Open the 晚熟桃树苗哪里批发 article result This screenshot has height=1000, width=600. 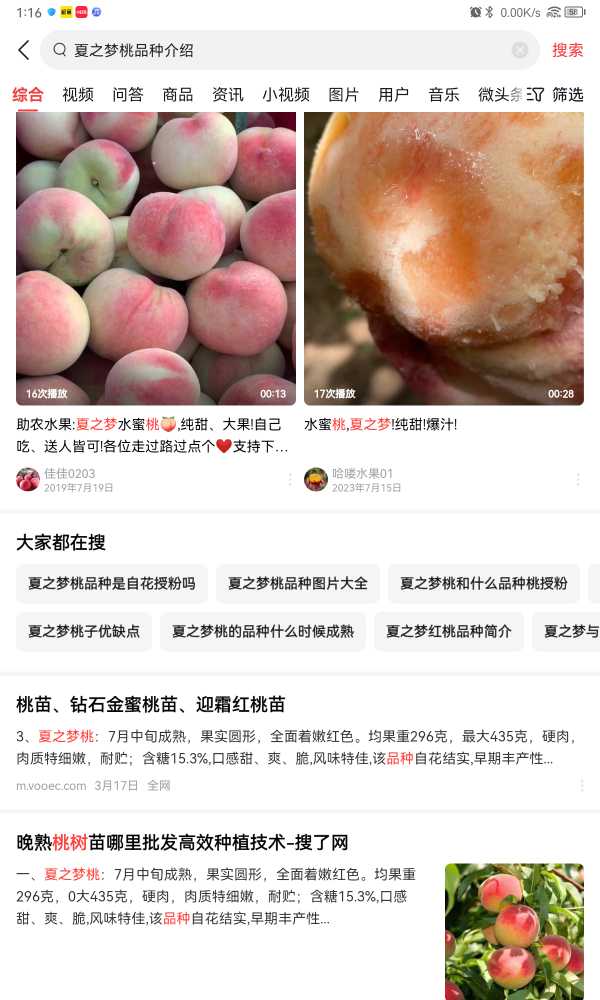182,842
